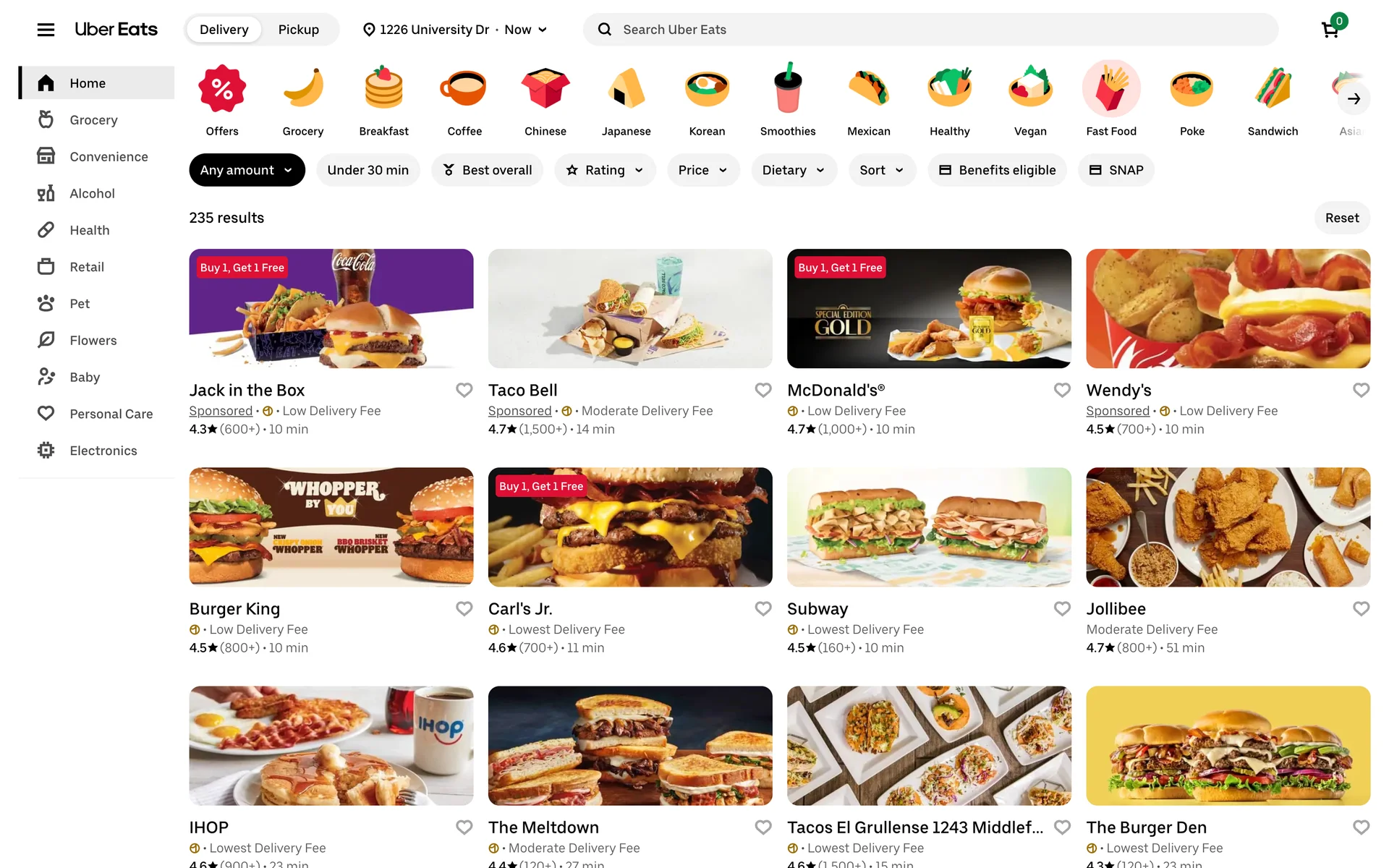Open Grocery in the sidebar
The width and height of the screenshot is (1389, 868).
point(93,120)
